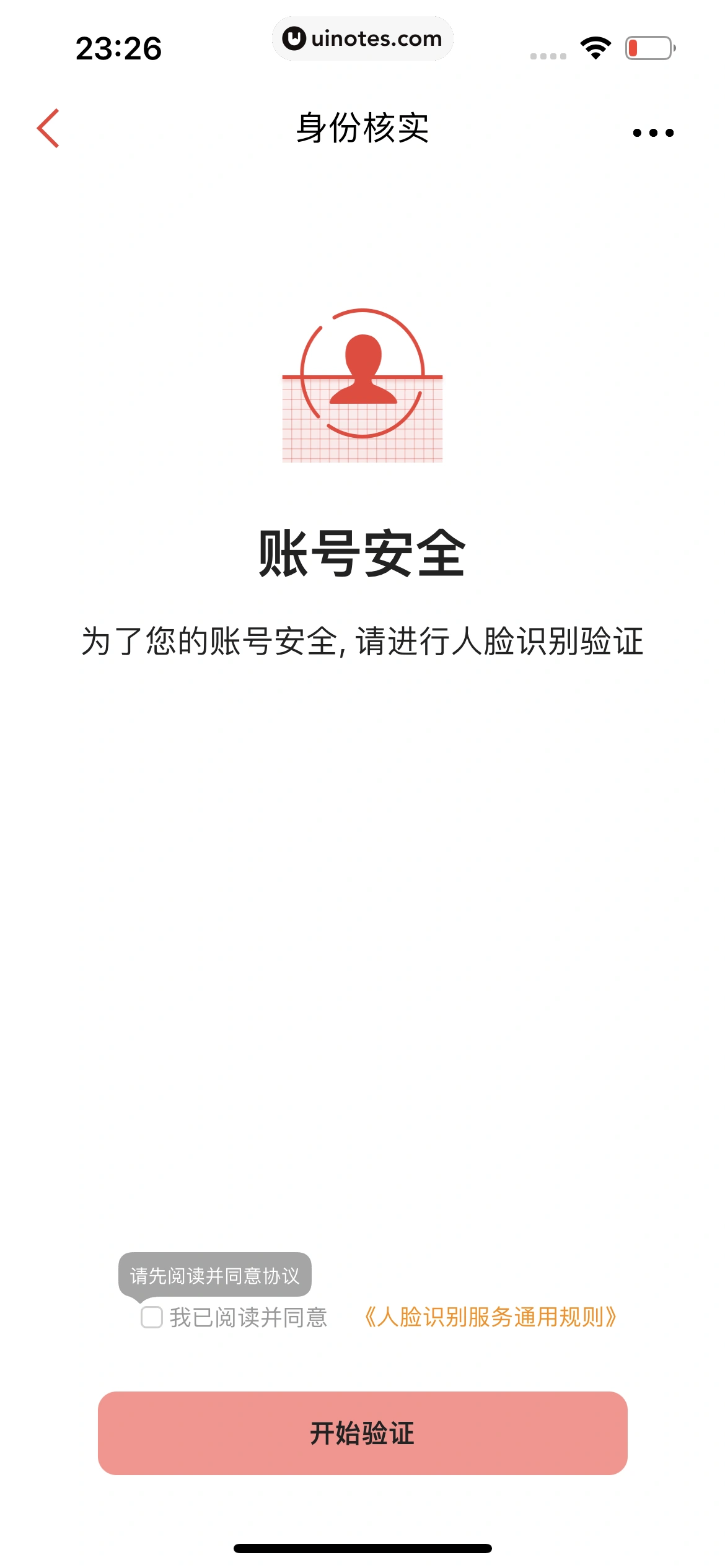The image size is (725, 1568).
Task: Go back from the 身份核实 page
Action: pyautogui.click(x=48, y=129)
